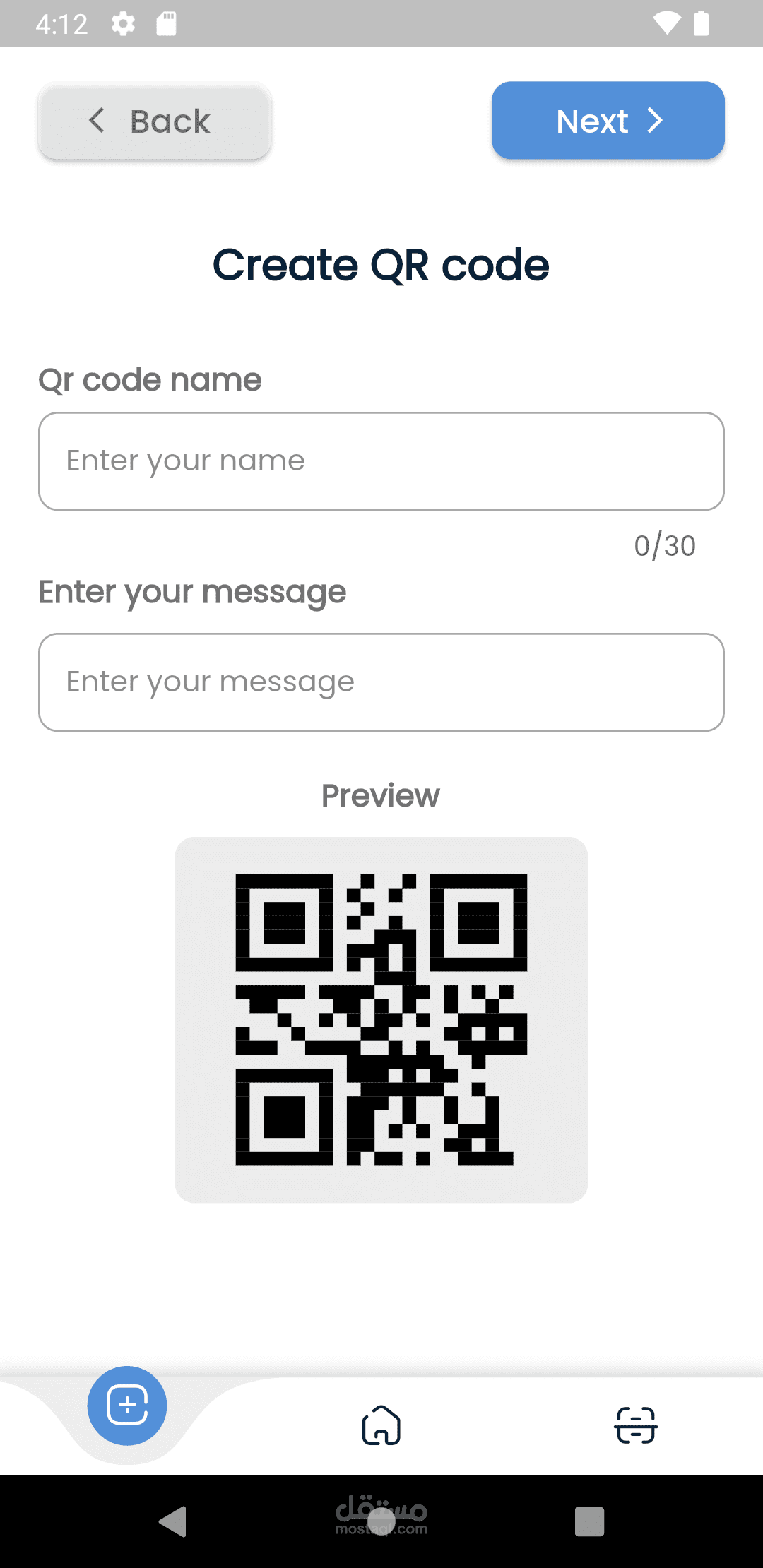Screen dimensions: 763x1568
Task: Go back using the Back button
Action: (x=155, y=121)
